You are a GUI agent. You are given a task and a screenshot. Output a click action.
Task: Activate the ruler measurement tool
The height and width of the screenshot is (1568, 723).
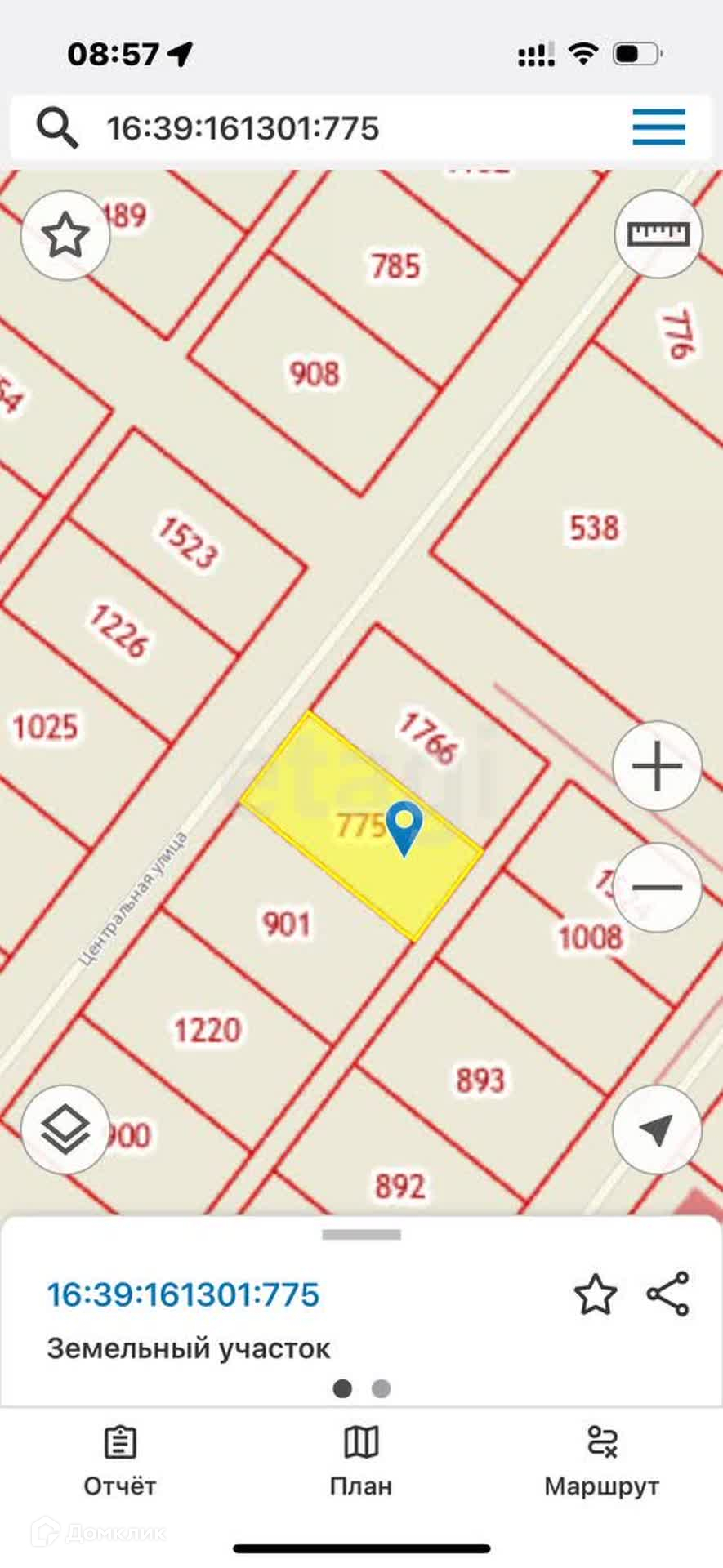(658, 235)
